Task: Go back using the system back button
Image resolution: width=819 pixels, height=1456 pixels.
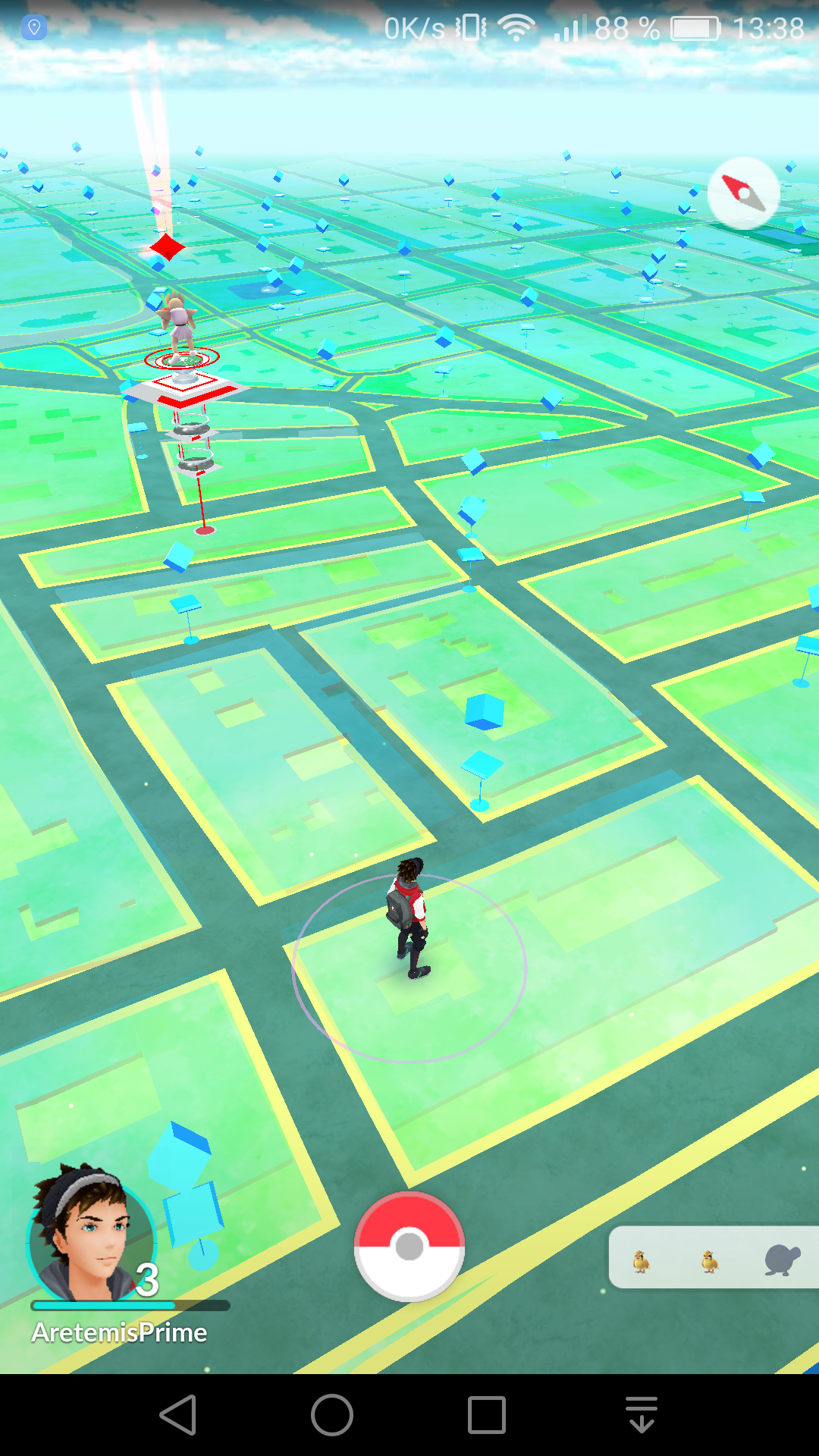Action: (179, 1415)
